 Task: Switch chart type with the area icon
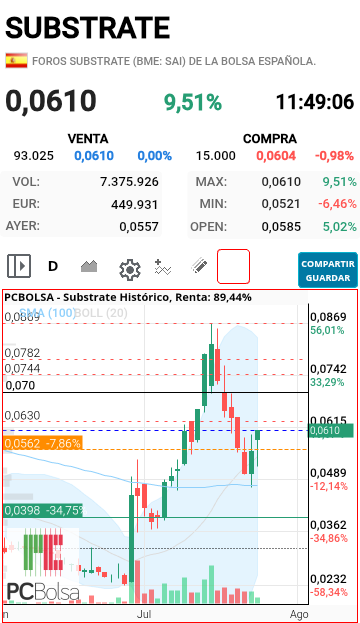point(89,266)
